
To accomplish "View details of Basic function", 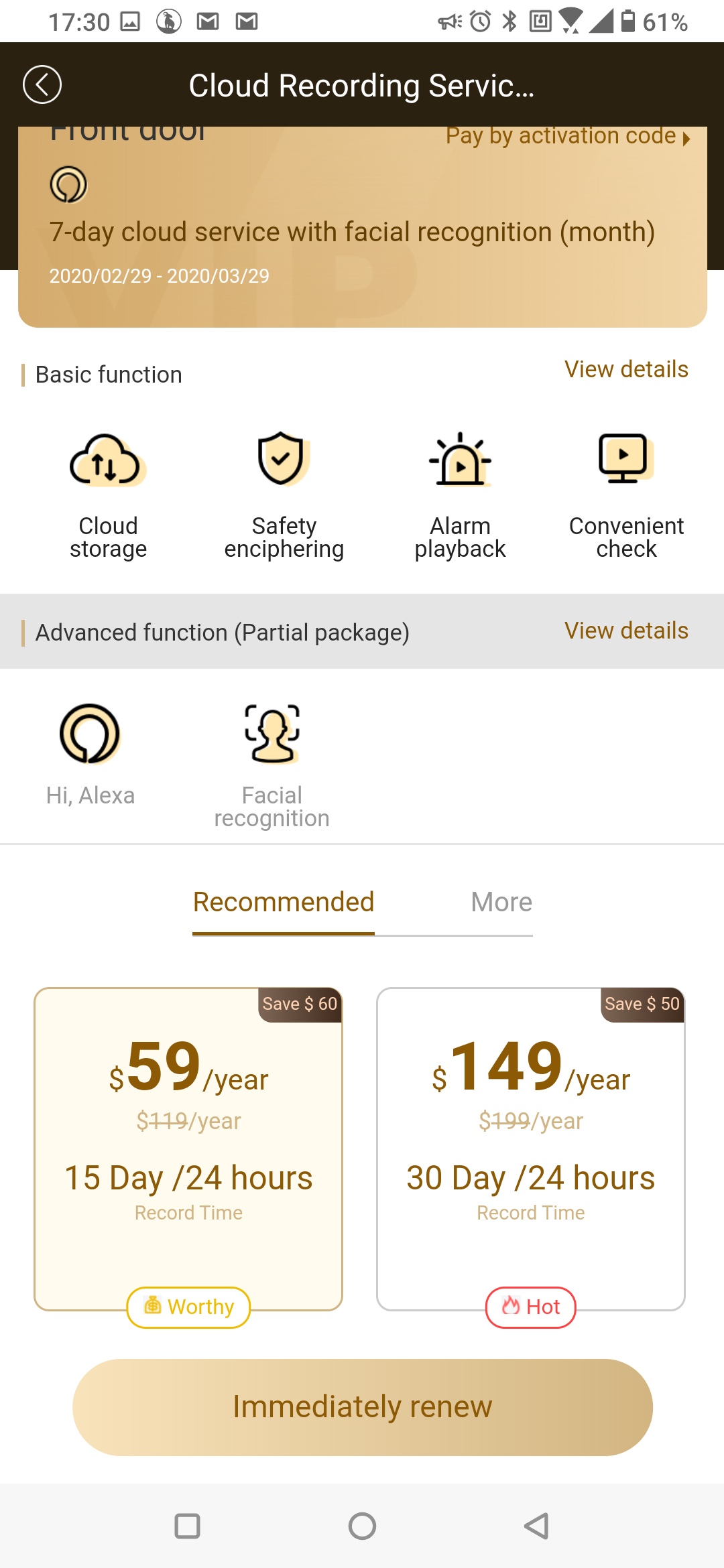I will click(x=626, y=369).
